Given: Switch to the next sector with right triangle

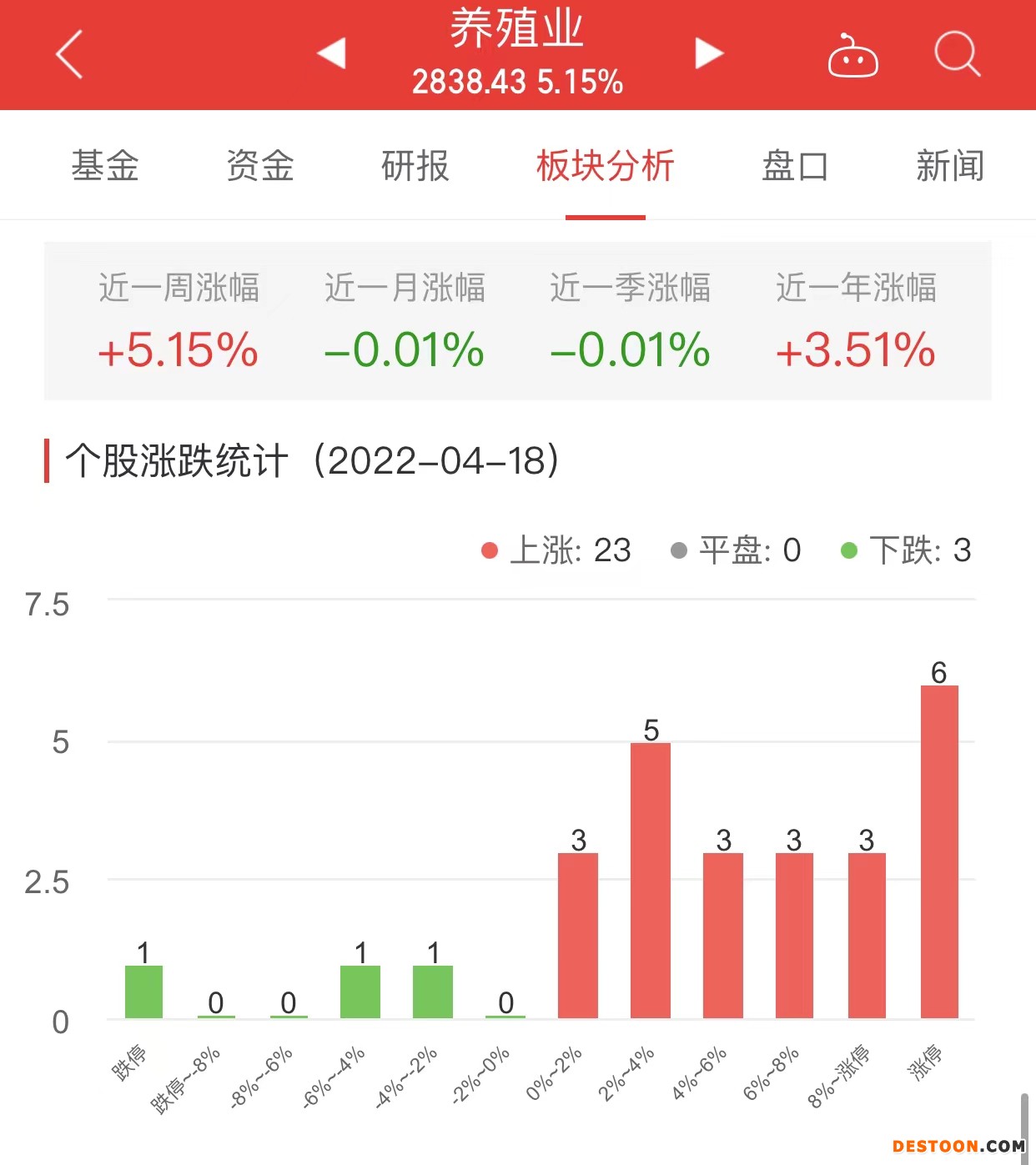Looking at the screenshot, I should 709,53.
